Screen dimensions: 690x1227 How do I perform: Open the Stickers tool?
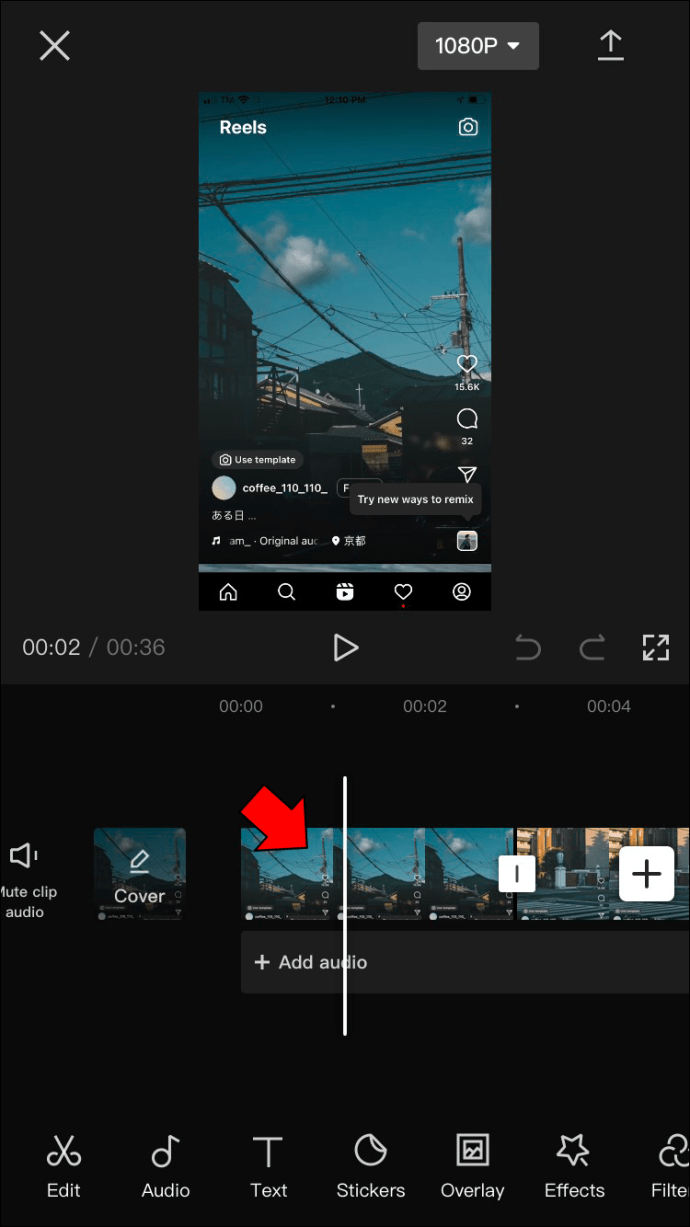[371, 1166]
